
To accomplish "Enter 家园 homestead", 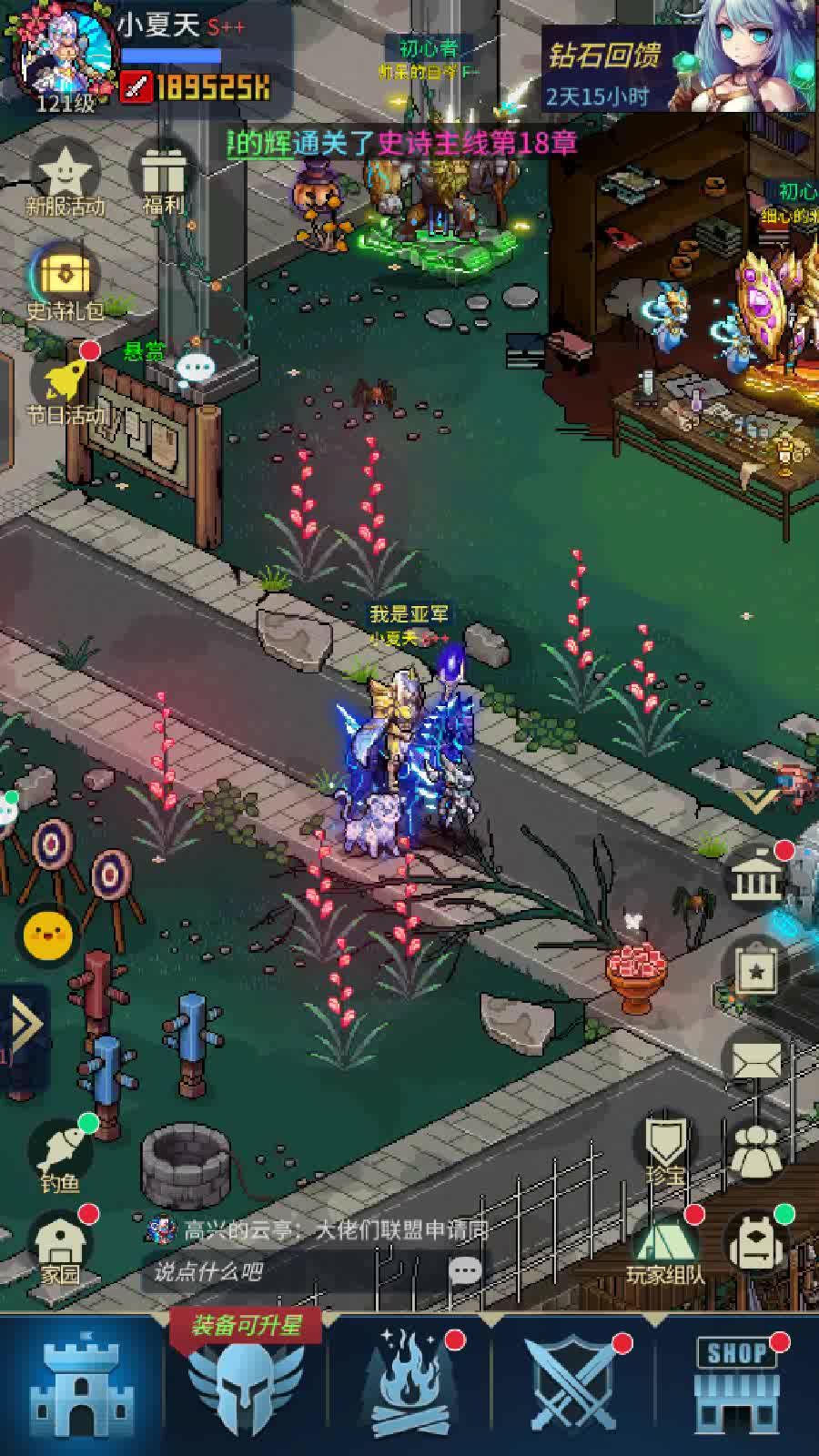I will pyautogui.click(x=60, y=1247).
